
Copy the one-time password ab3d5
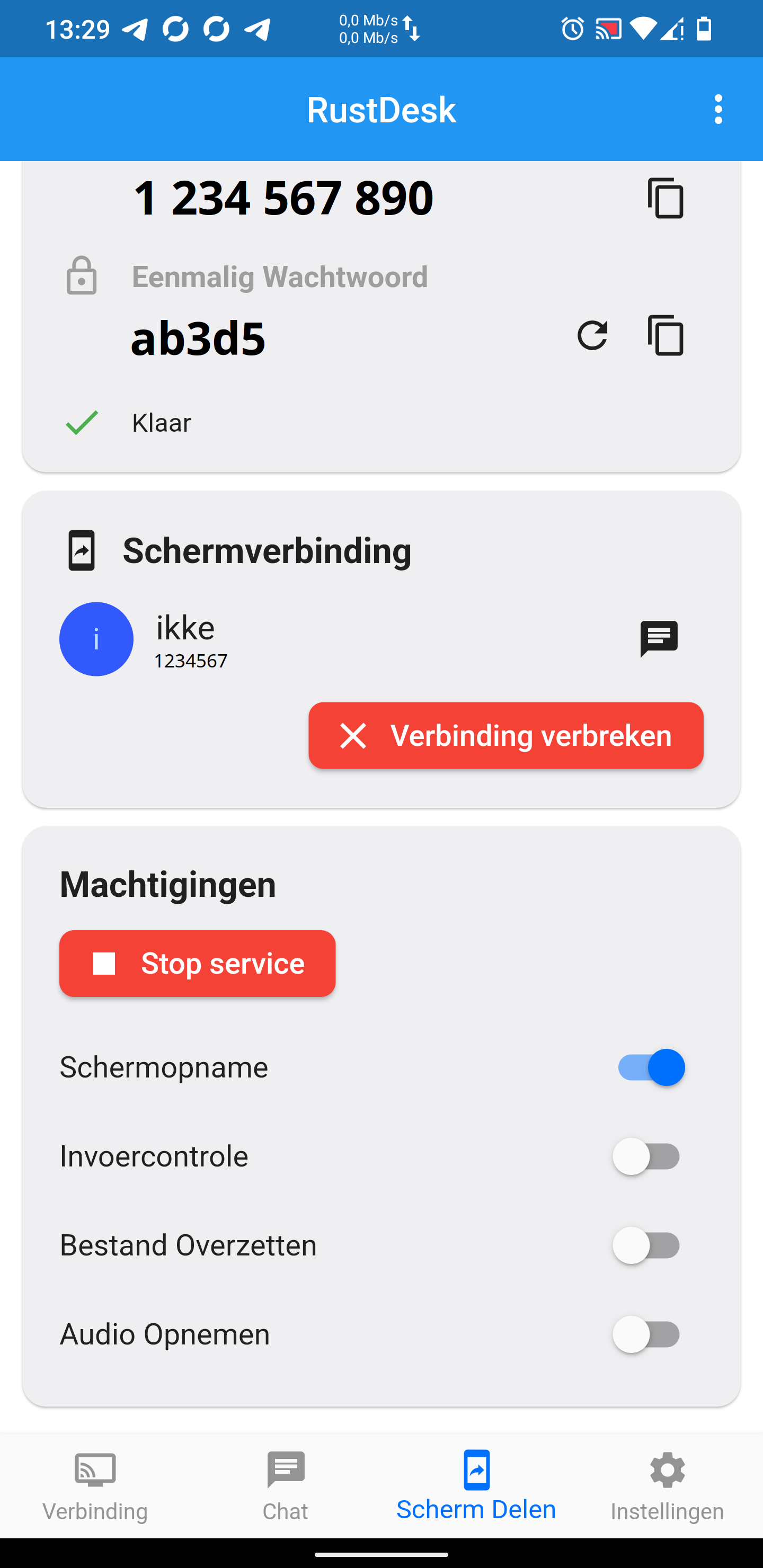[666, 335]
